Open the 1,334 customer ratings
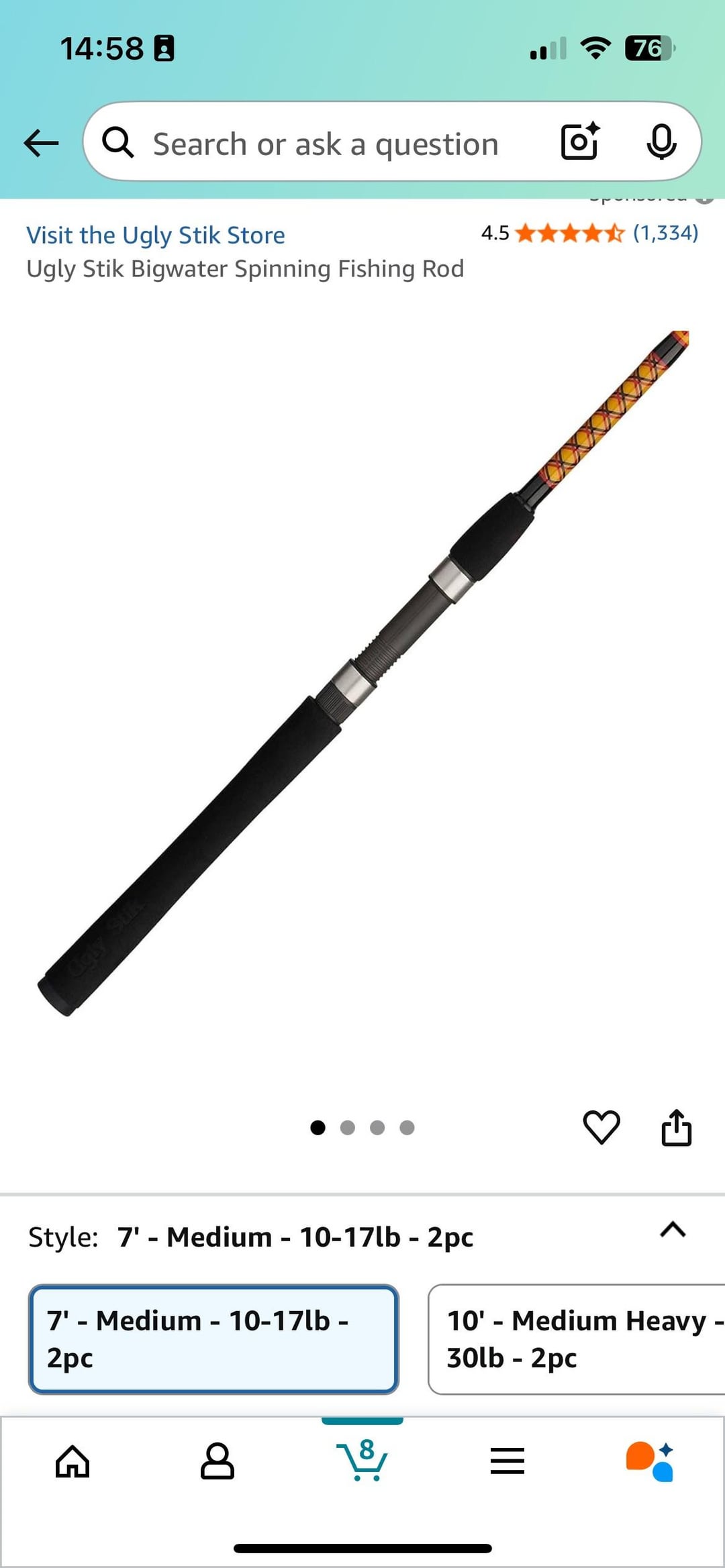 coord(665,233)
